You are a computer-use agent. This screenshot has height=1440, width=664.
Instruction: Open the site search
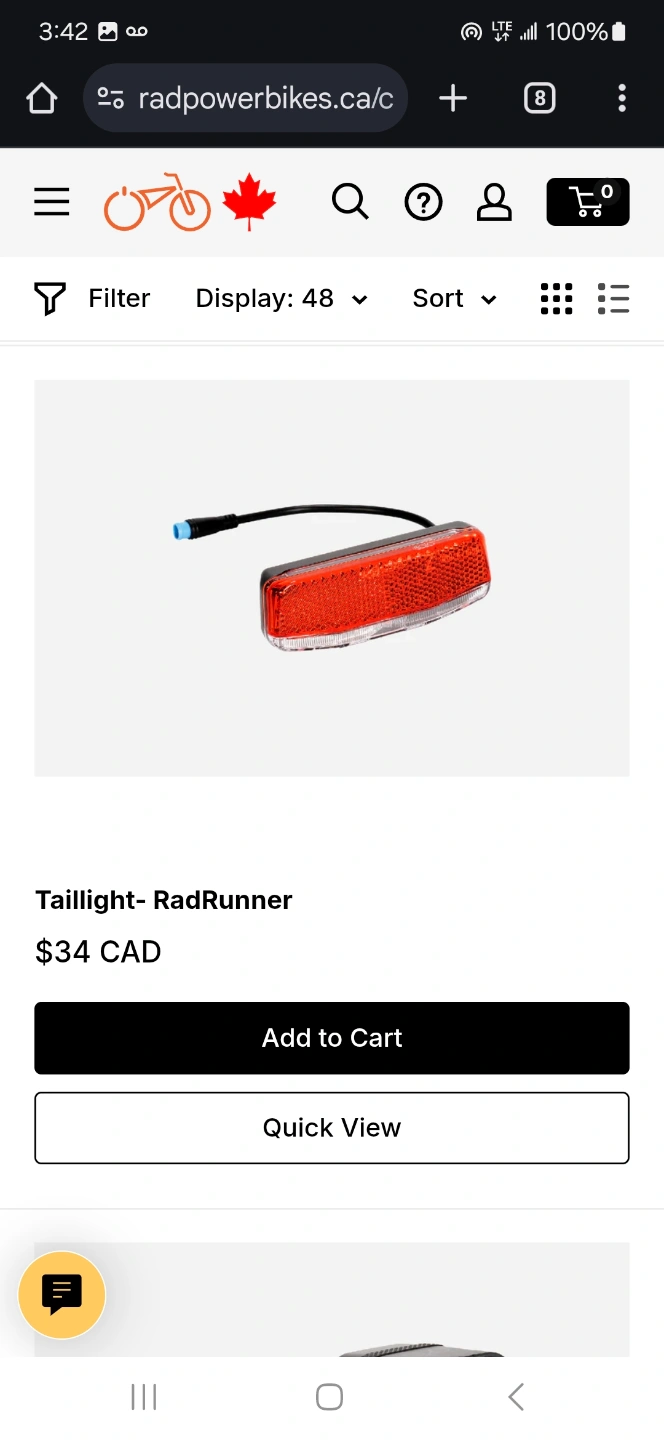coord(350,202)
